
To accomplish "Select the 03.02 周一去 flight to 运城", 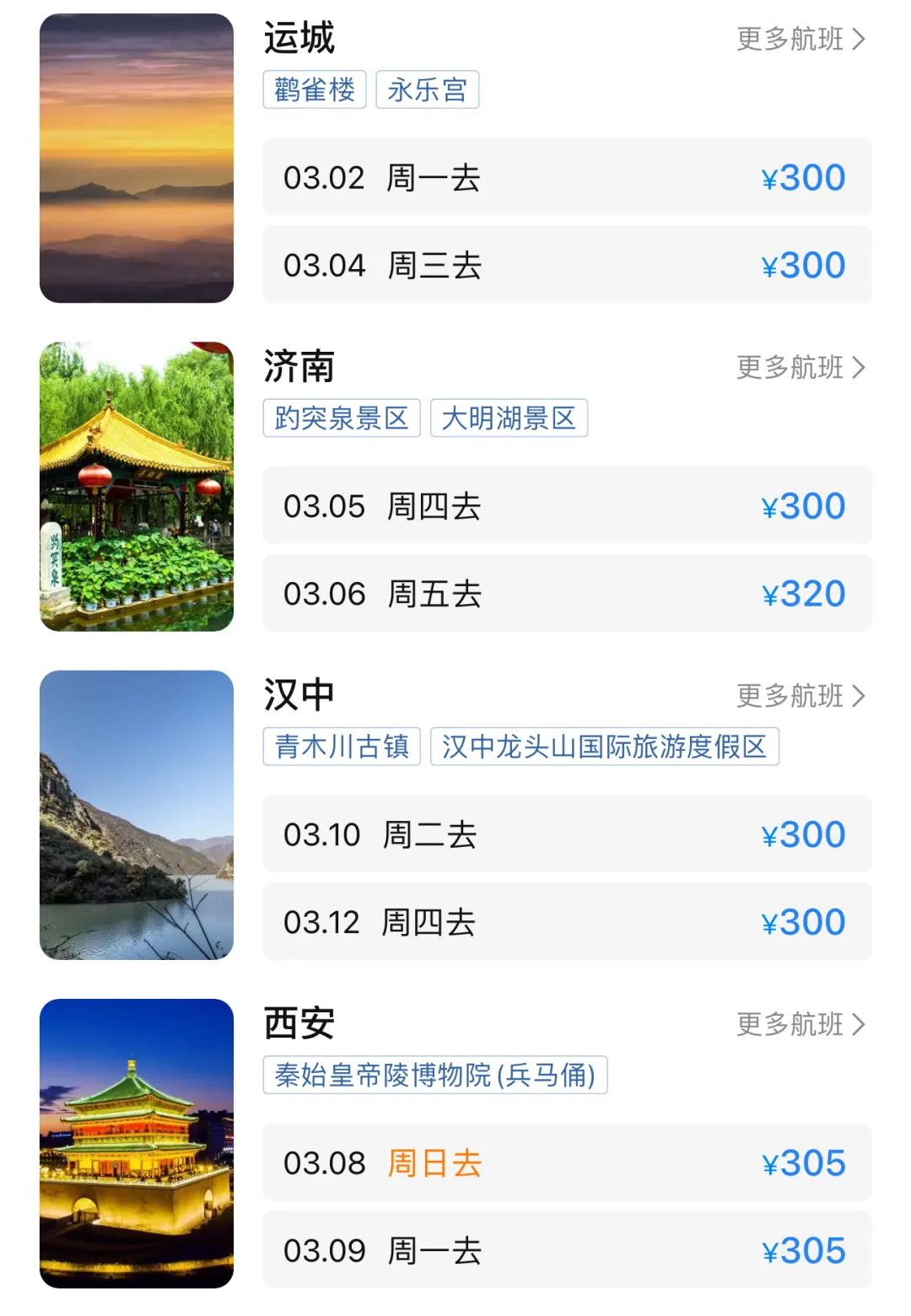I will click(x=567, y=177).
